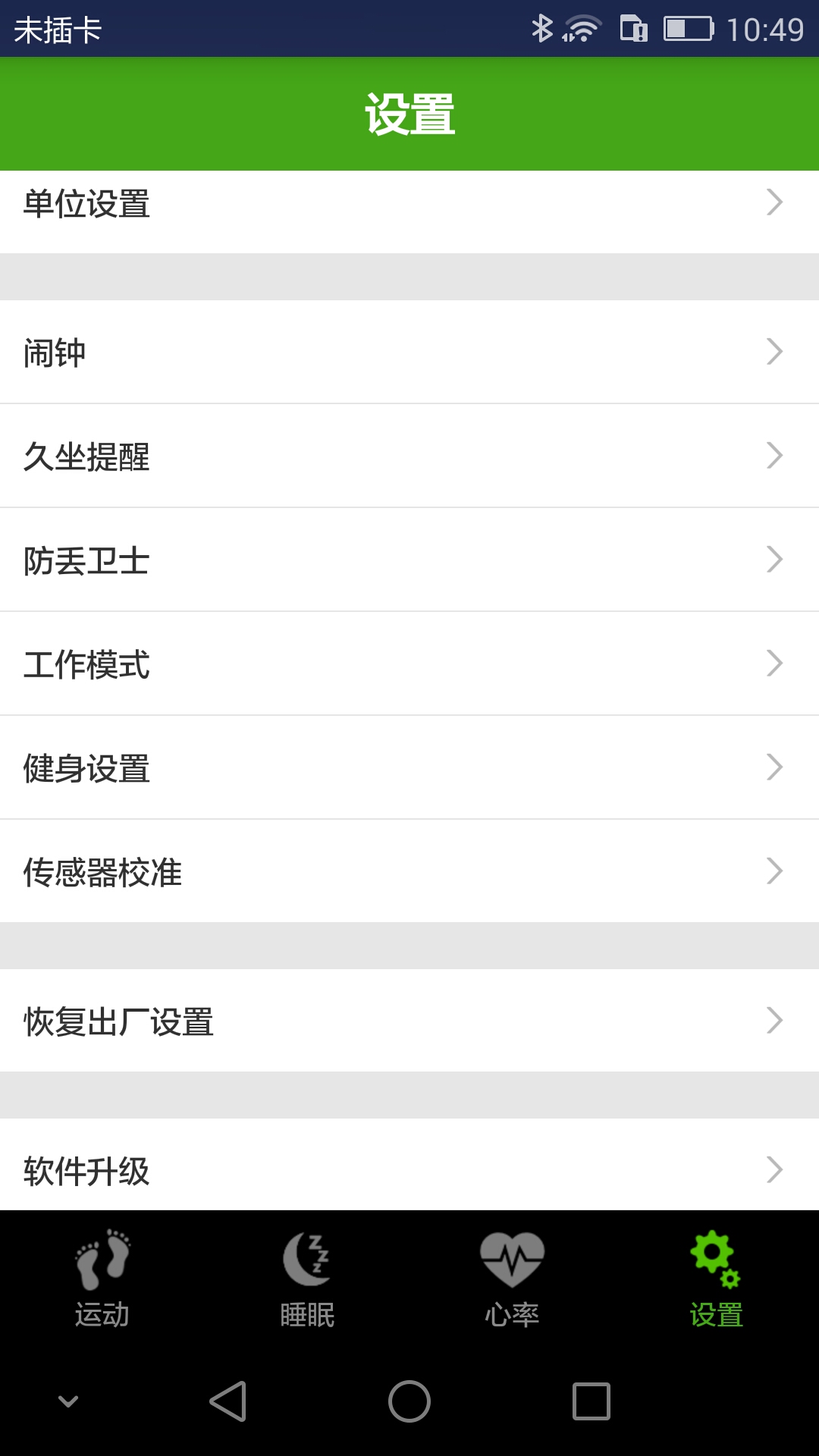Open the 闹钟 alarm settings
Image resolution: width=819 pixels, height=1456 pixels.
click(409, 353)
